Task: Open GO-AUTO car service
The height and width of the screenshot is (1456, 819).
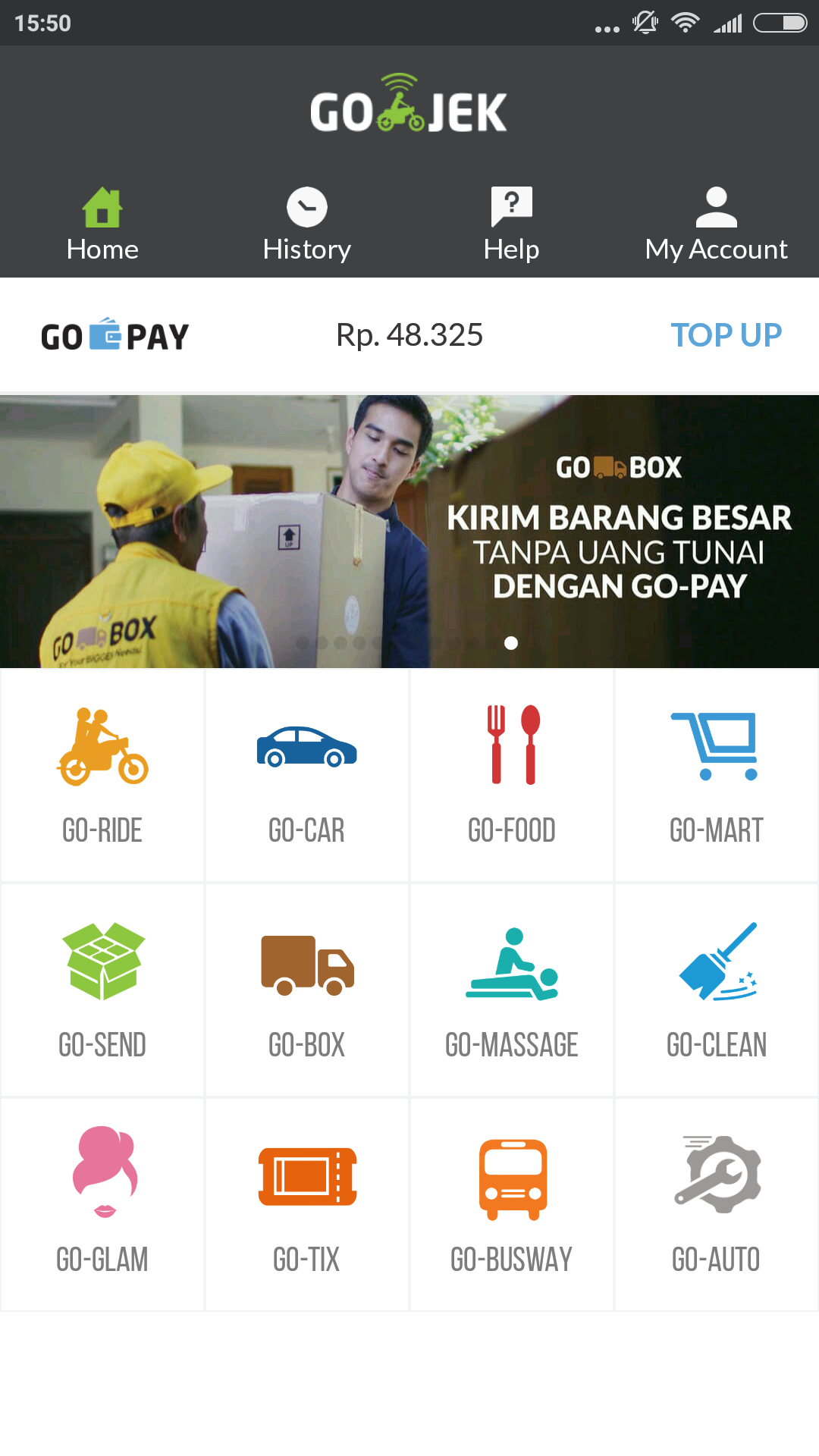Action: tap(717, 1204)
